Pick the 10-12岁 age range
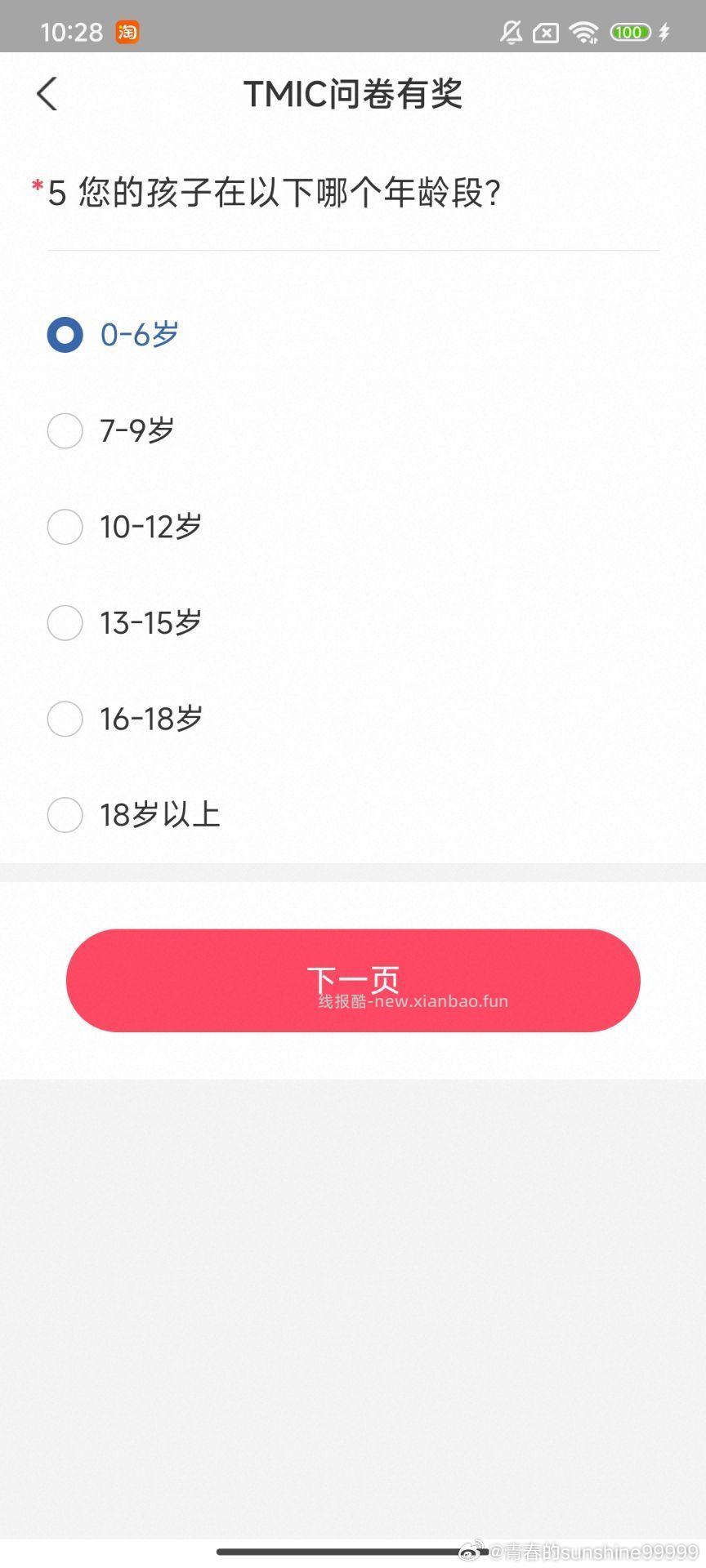The height and width of the screenshot is (1568, 706). pyautogui.click(x=65, y=527)
